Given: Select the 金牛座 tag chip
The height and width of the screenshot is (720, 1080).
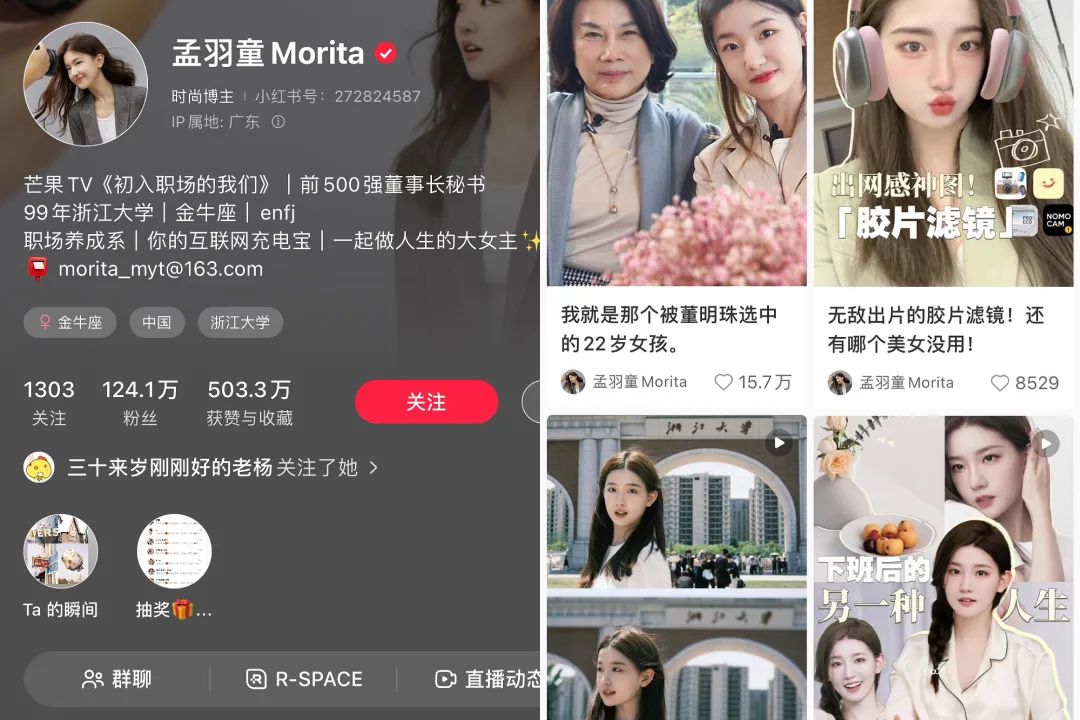Looking at the screenshot, I should point(70,322).
